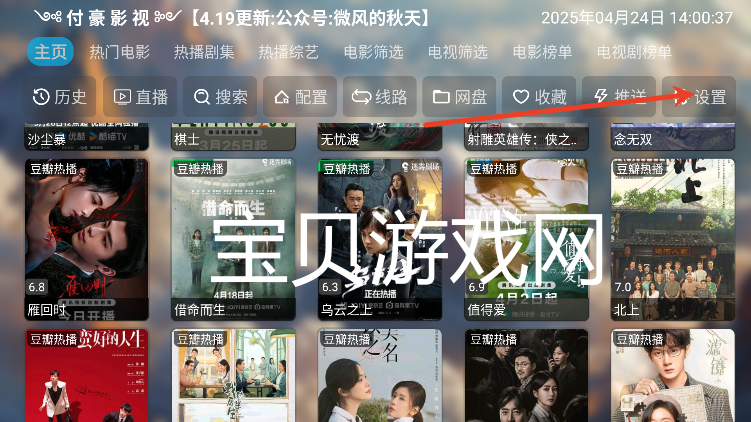Image resolution: width=751 pixels, height=422 pixels.
Task: Switch to the 热门电影 tab
Action: pyautogui.click(x=119, y=52)
